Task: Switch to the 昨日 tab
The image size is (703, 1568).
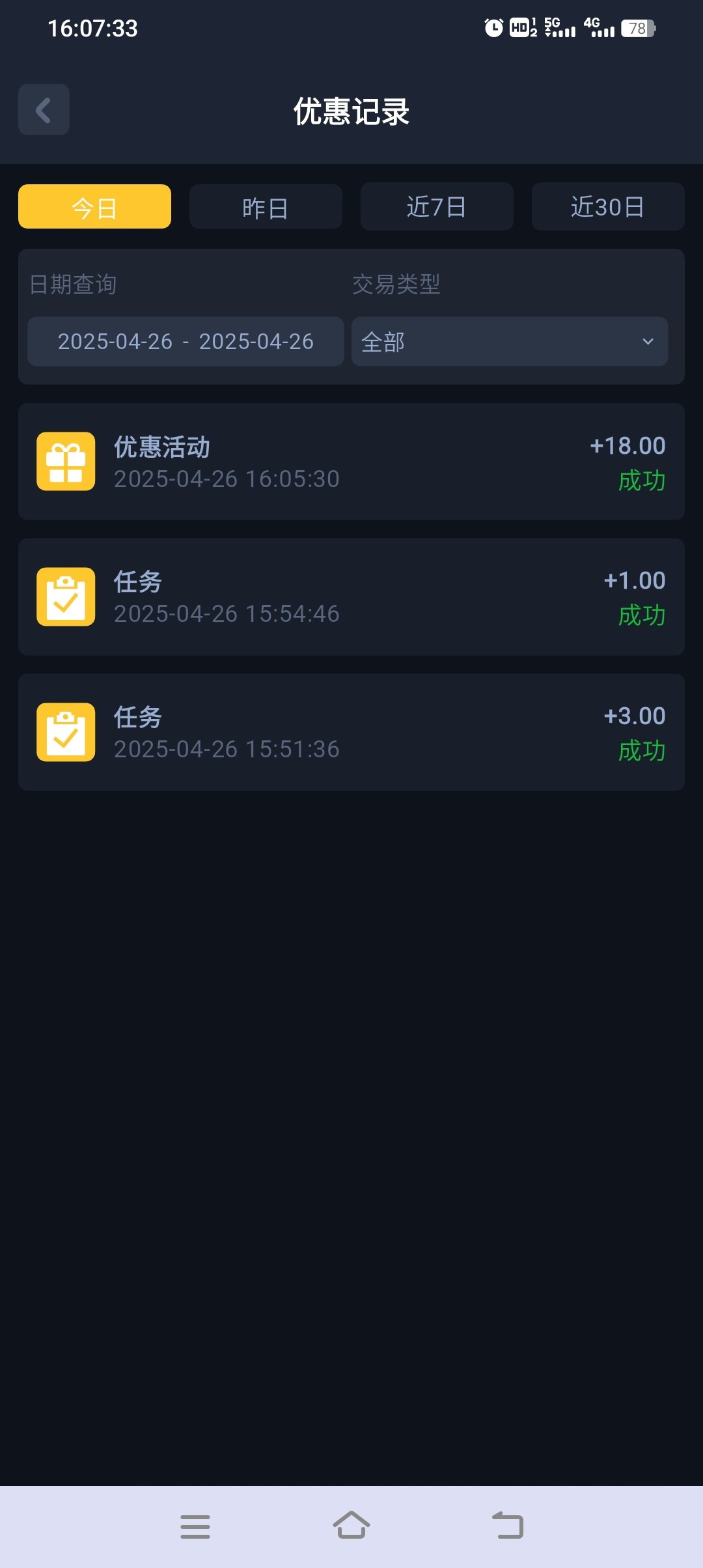Action: (266, 206)
